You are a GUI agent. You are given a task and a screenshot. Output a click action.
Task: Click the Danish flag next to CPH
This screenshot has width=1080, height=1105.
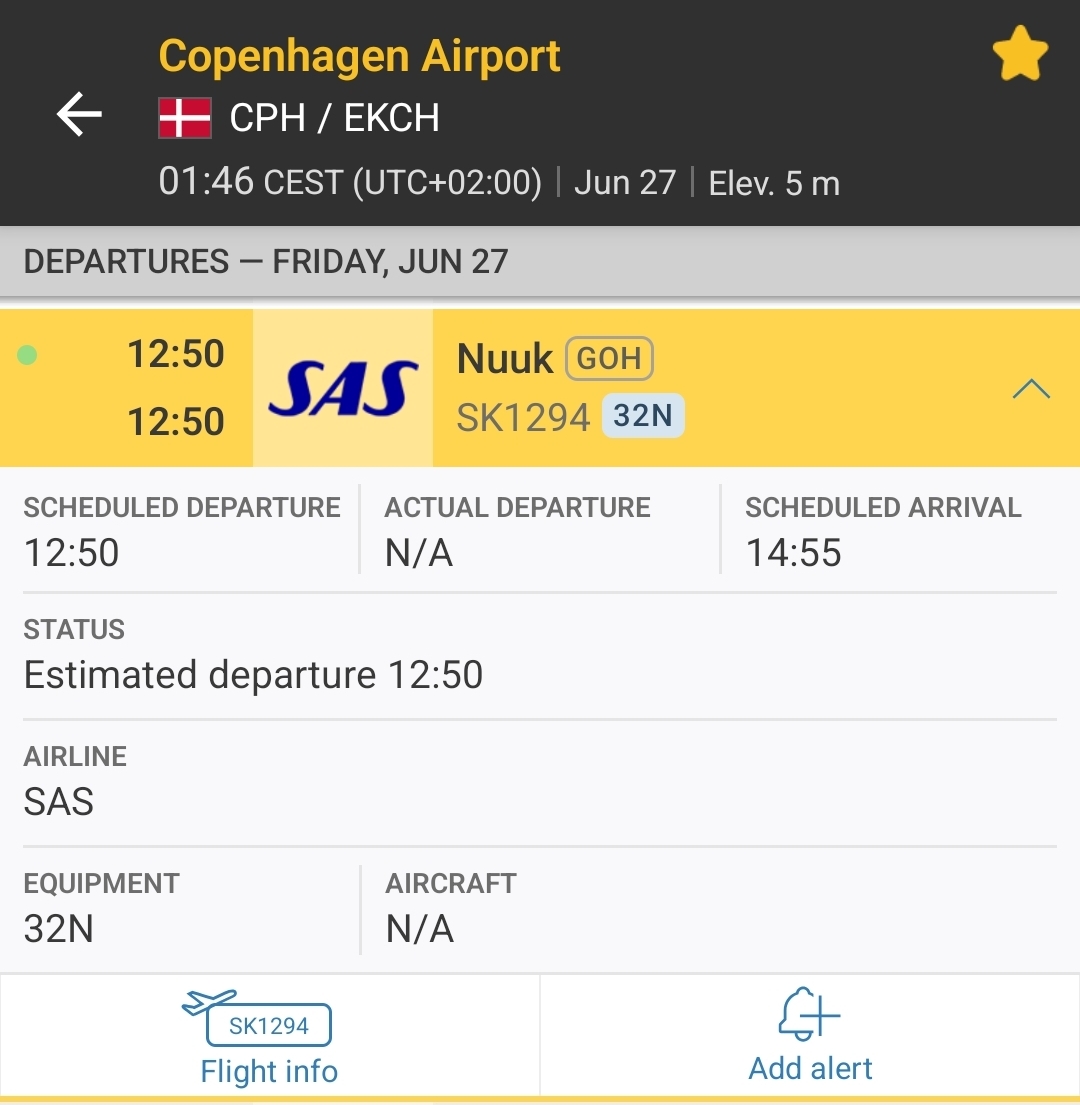tap(185, 117)
